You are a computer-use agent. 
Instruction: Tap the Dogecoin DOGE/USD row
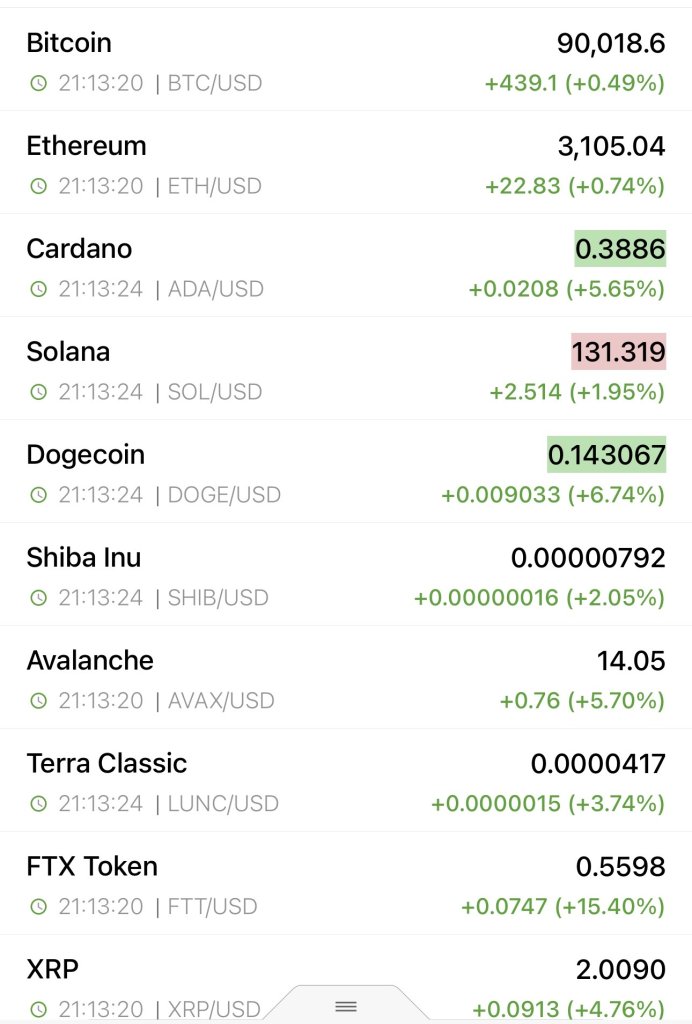click(346, 473)
